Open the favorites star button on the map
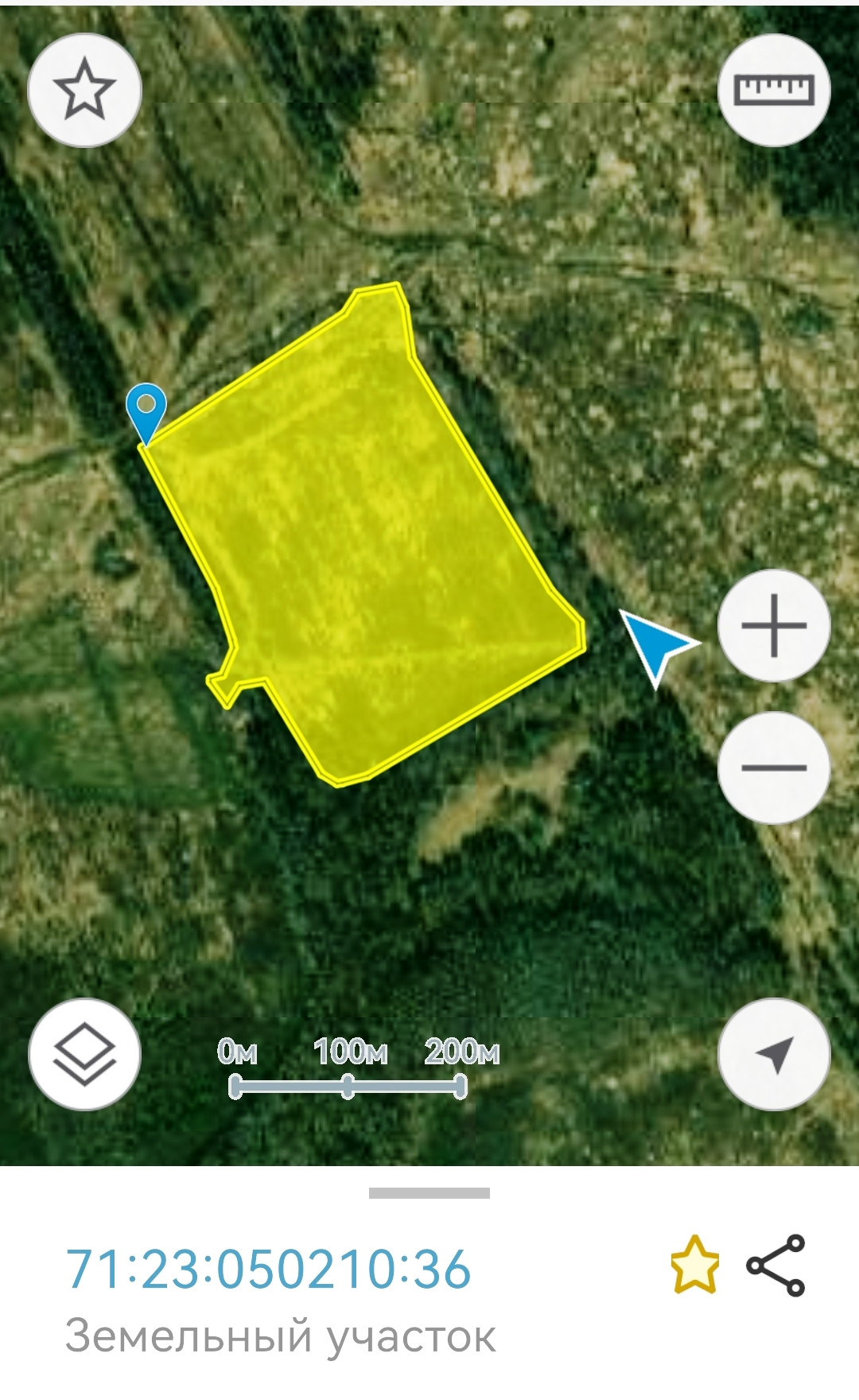The image size is (859, 1400). (84, 90)
